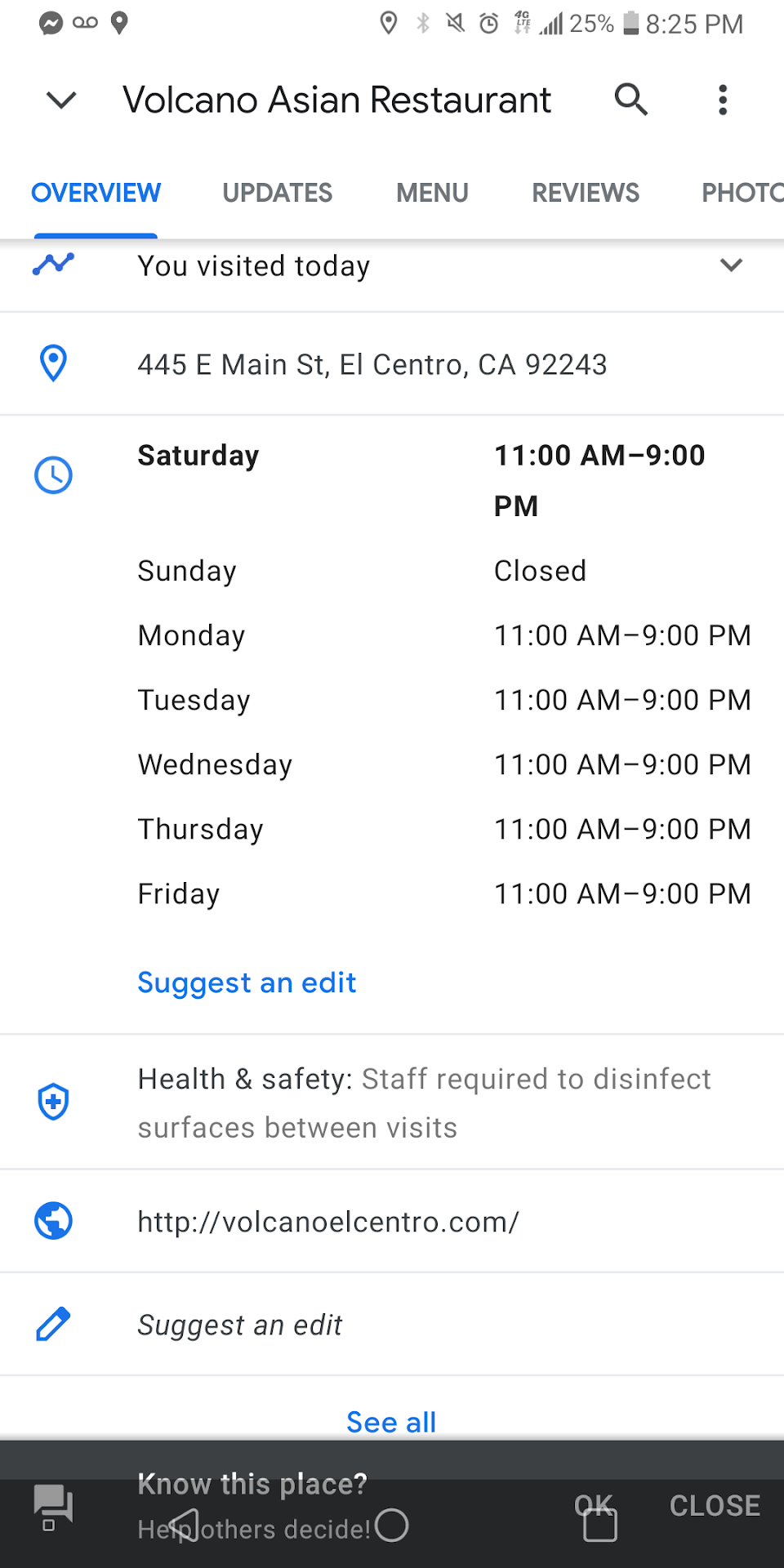Screen dimensions: 784x1568
Task: Tap the blue "Suggest an edit" link under hours
Action: [247, 982]
